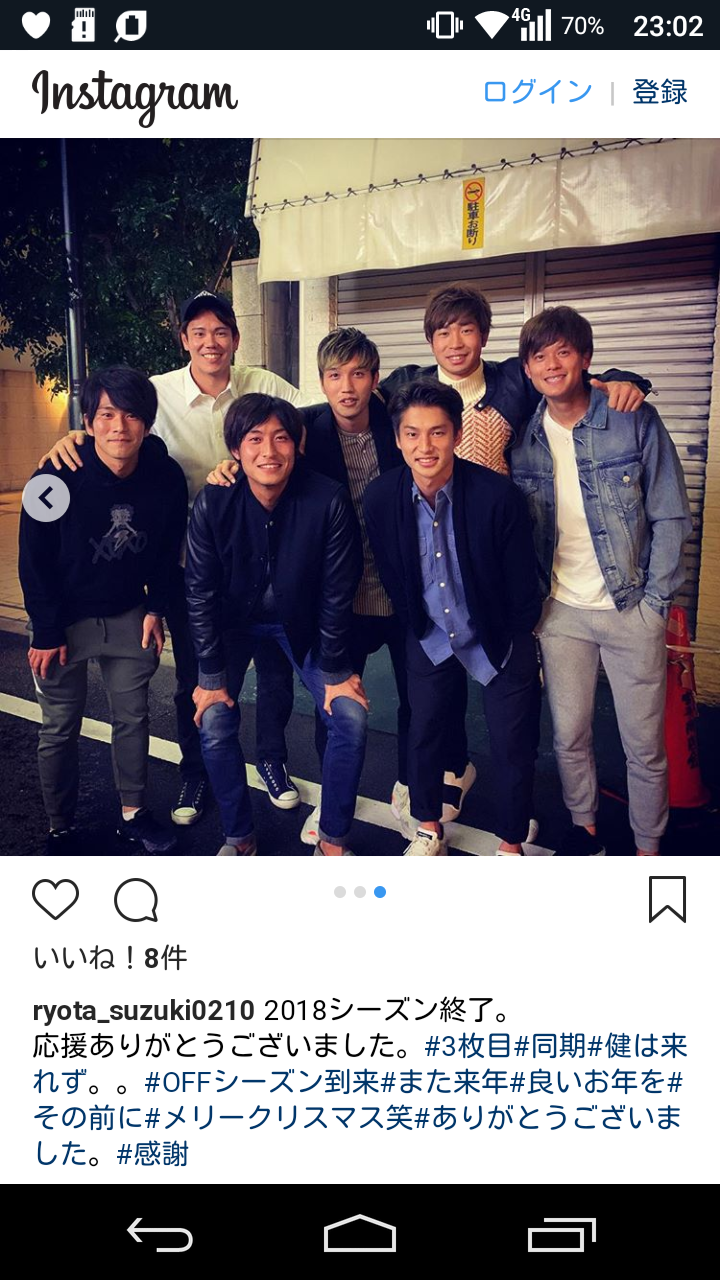Bookmark this post
The image size is (720, 1280).
coord(667,899)
